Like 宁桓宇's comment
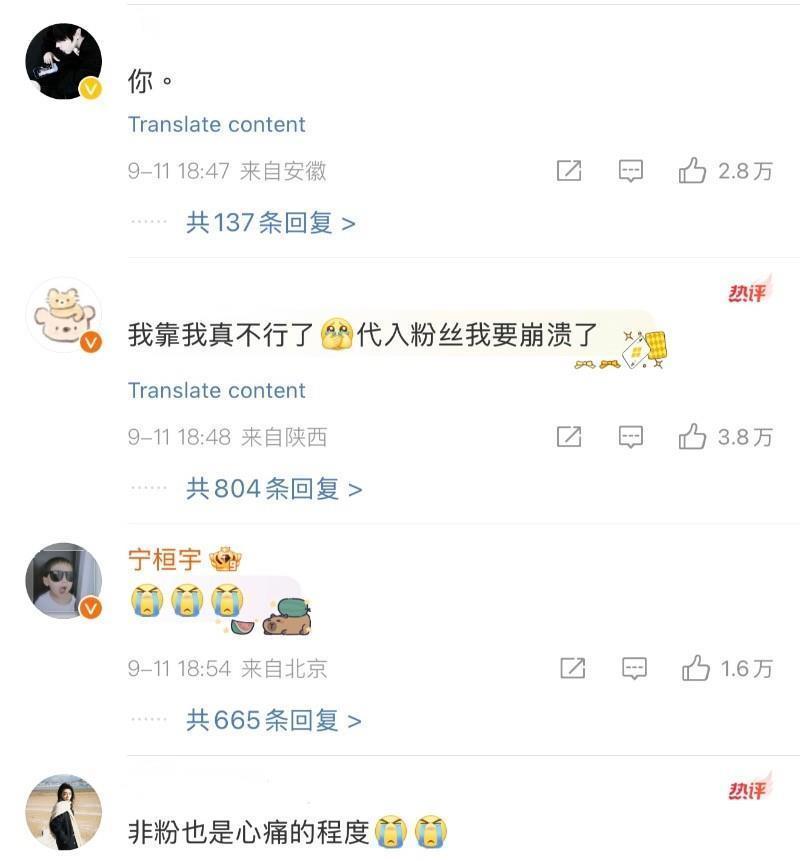Image resolution: width=800 pixels, height=861 pixels. [x=696, y=668]
